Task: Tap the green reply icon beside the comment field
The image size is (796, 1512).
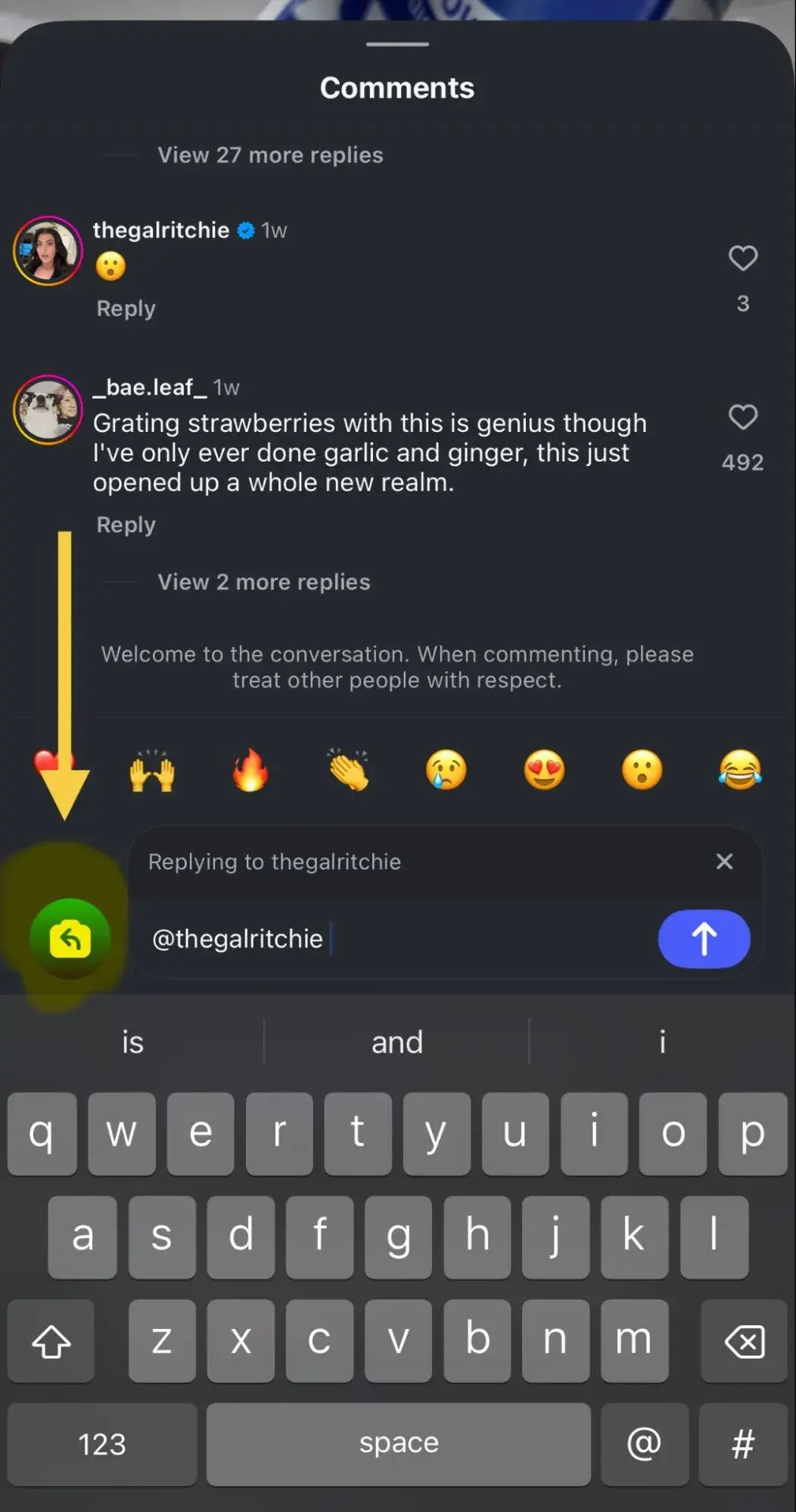Action: (x=70, y=939)
